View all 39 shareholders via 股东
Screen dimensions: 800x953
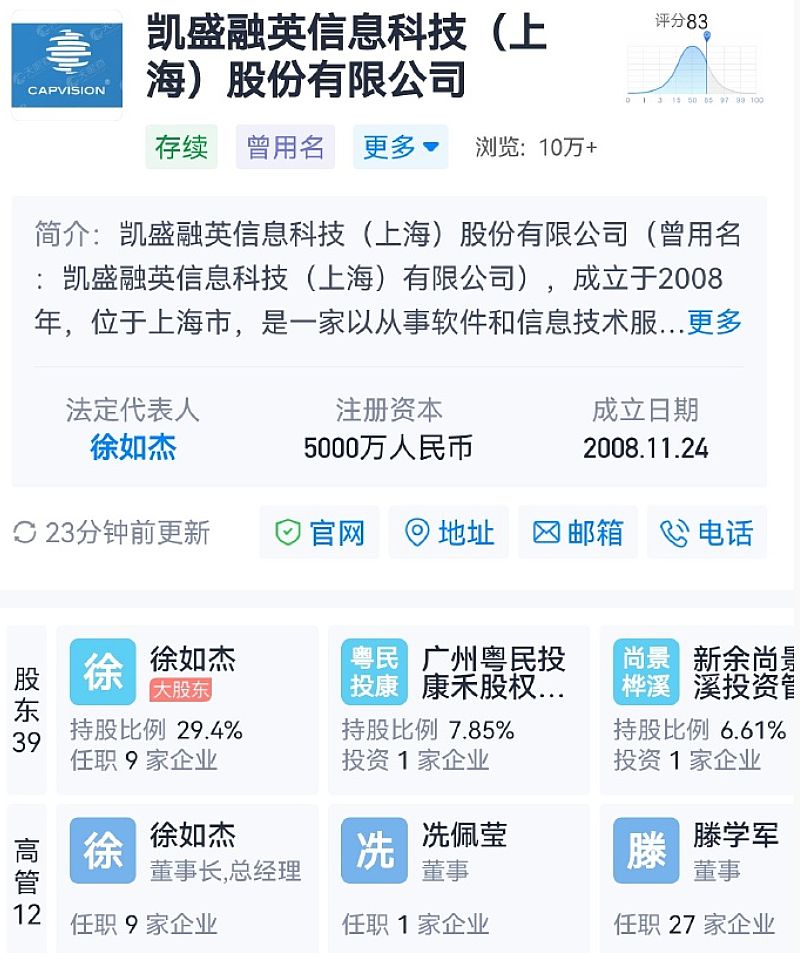point(27,710)
